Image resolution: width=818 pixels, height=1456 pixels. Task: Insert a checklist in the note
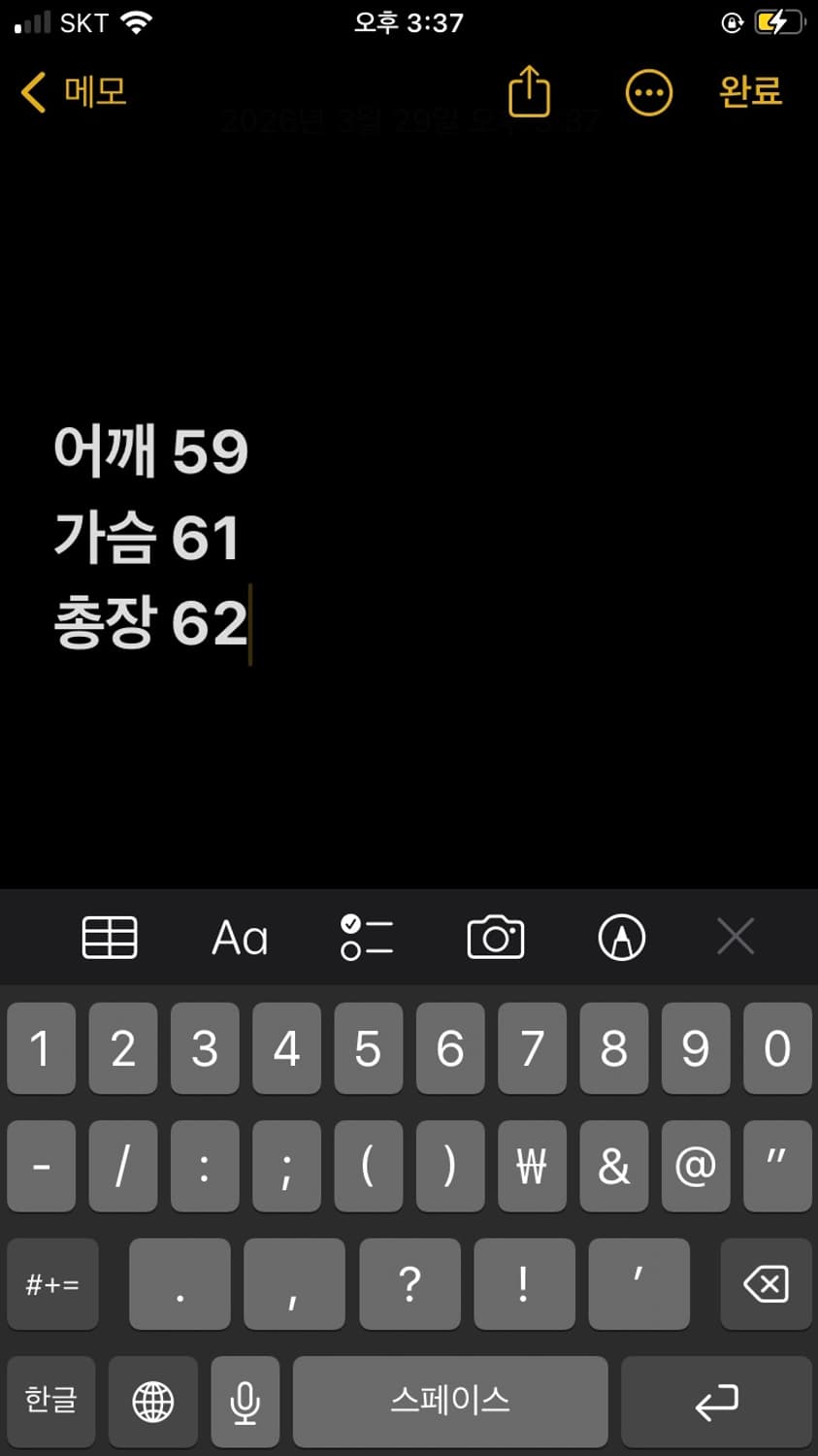click(x=367, y=937)
